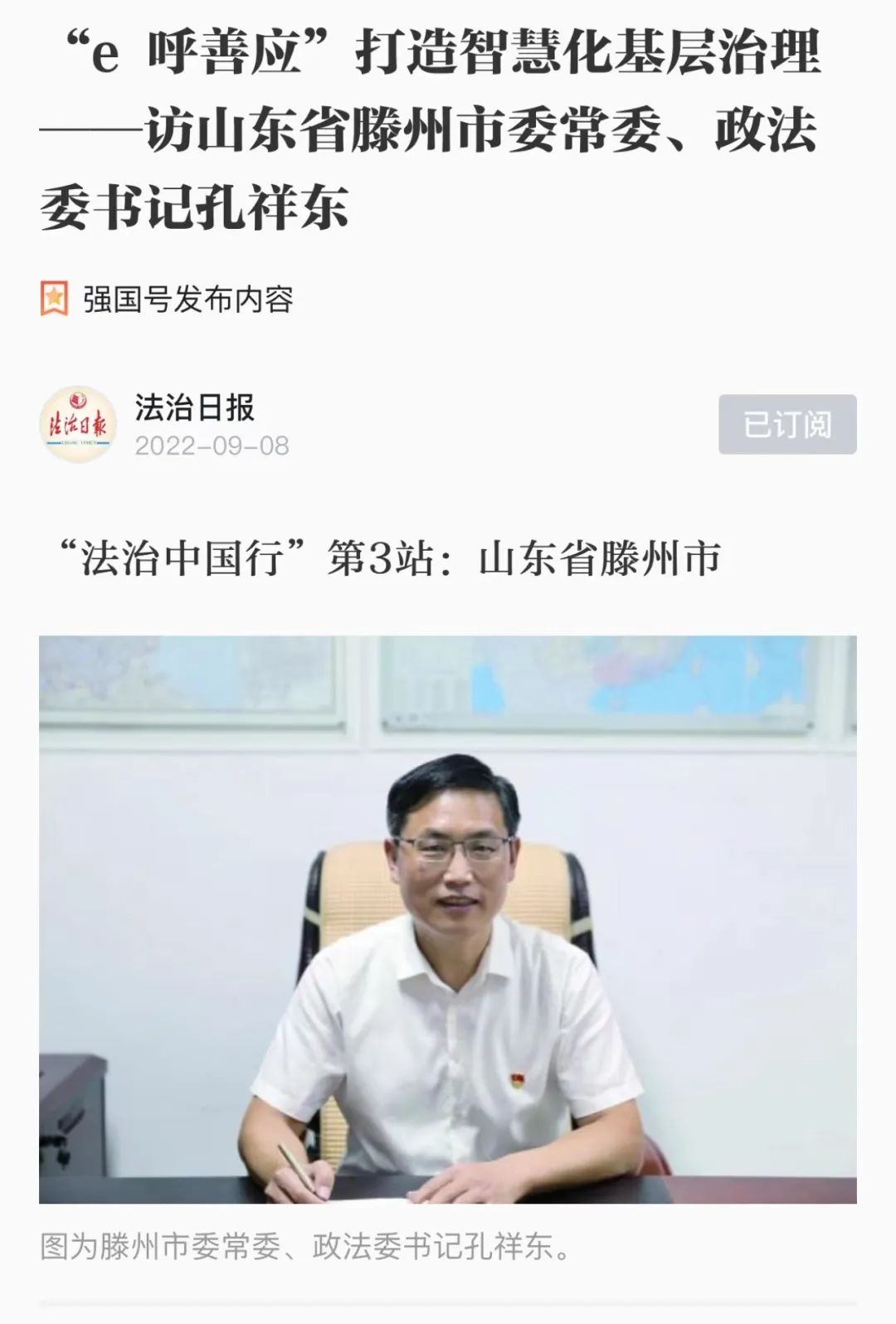This screenshot has width=896, height=1324.
Task: Tap the 已订阅 subscription button
Action: 786,425
